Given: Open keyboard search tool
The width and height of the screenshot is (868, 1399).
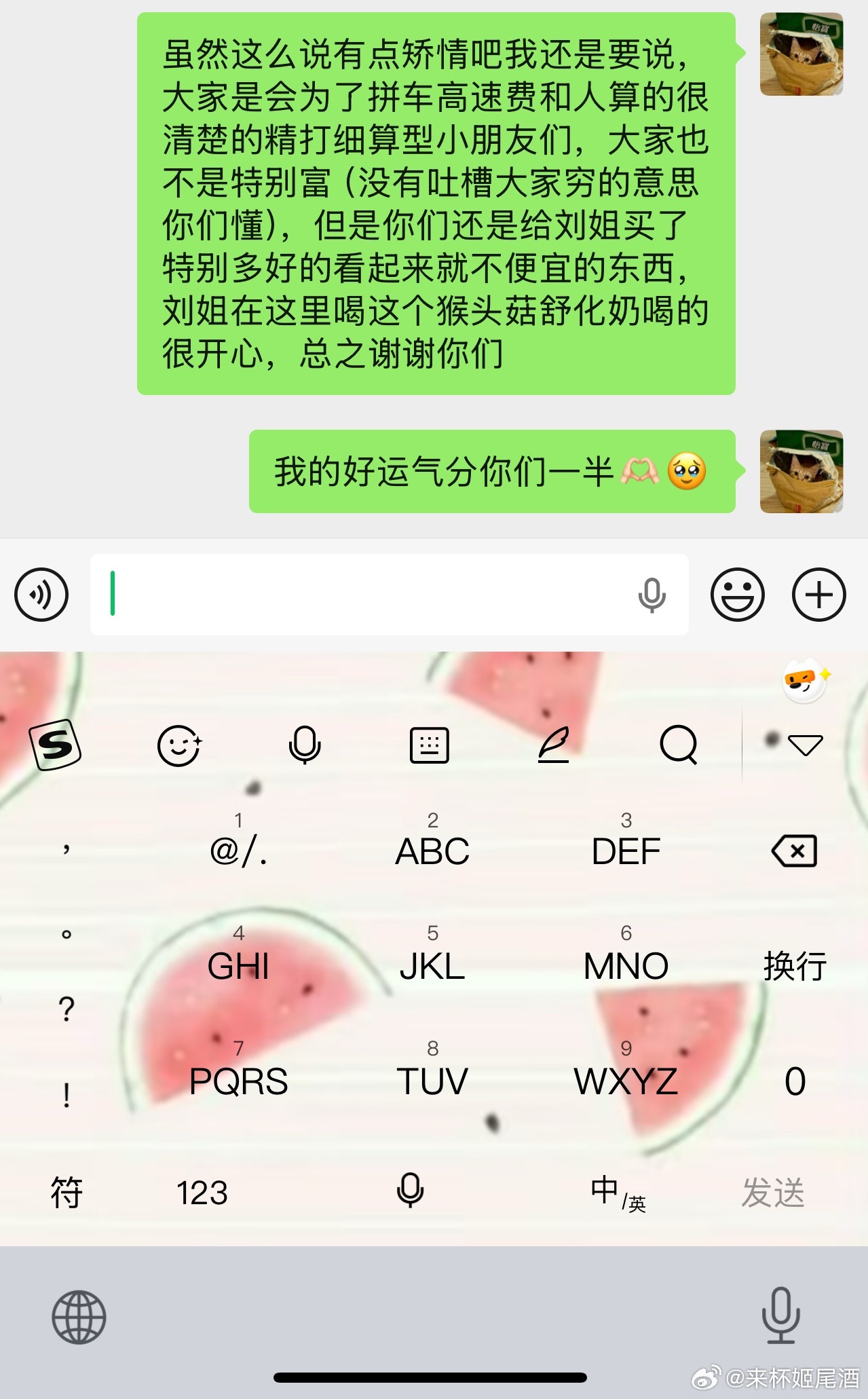Looking at the screenshot, I should coord(679,745).
